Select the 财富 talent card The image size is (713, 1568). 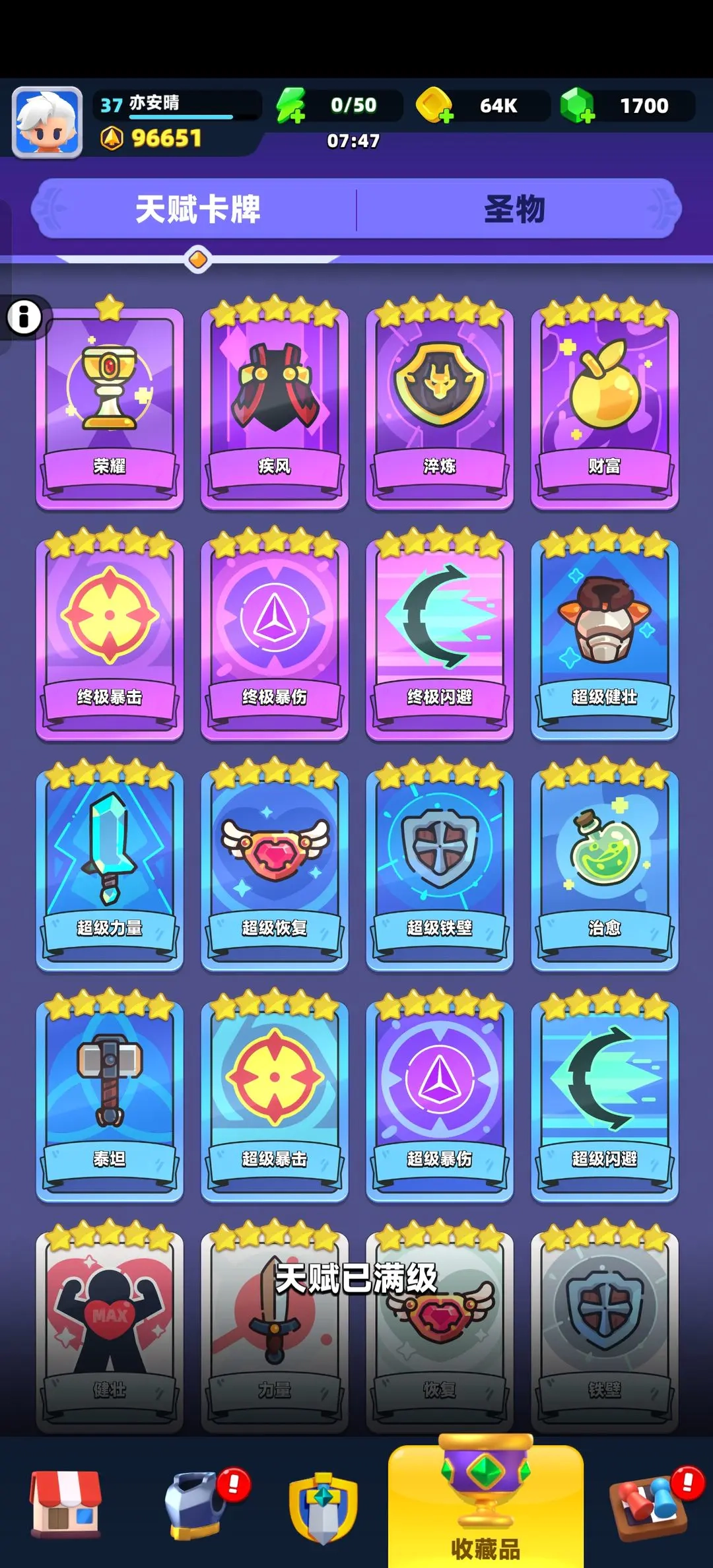(x=605, y=406)
